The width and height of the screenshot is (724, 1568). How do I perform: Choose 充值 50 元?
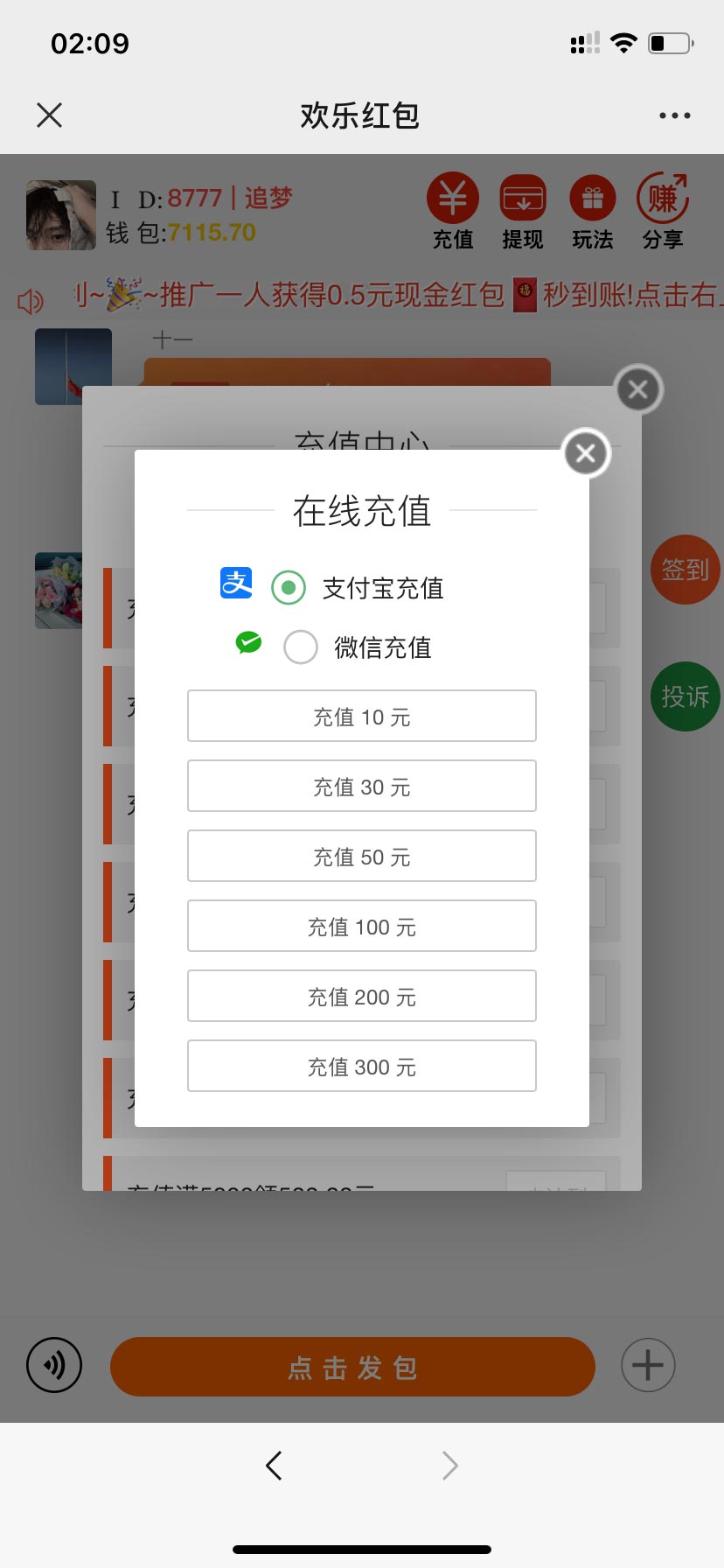click(x=362, y=857)
